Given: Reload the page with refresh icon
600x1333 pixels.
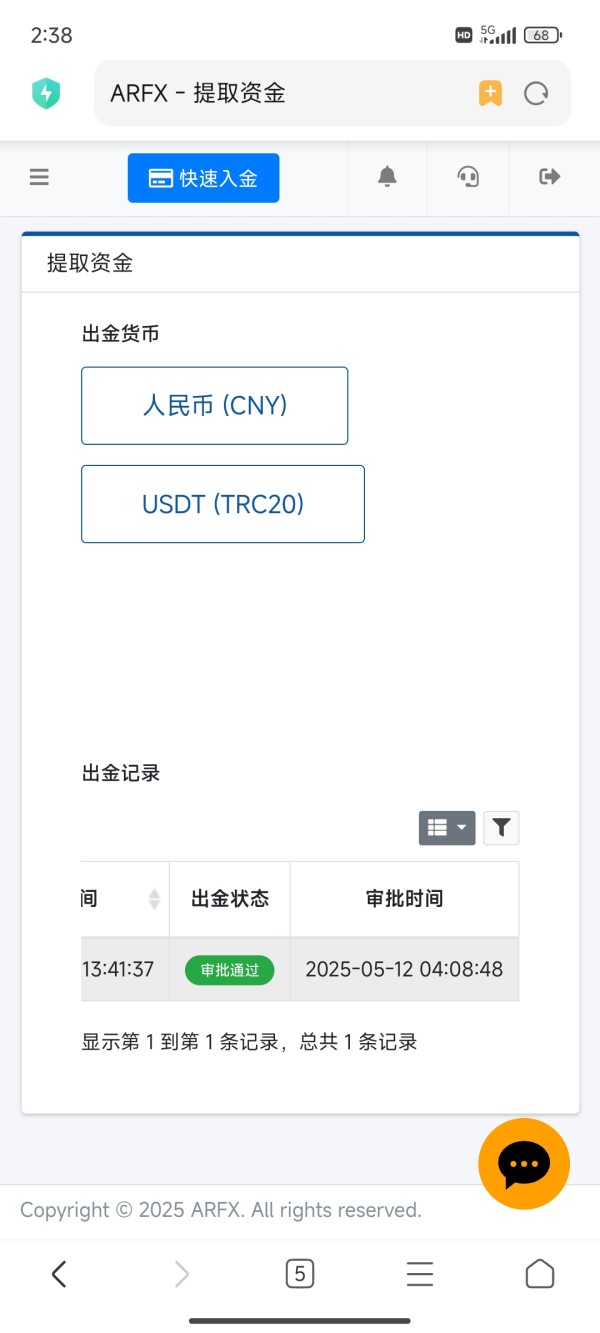Looking at the screenshot, I should click(537, 94).
